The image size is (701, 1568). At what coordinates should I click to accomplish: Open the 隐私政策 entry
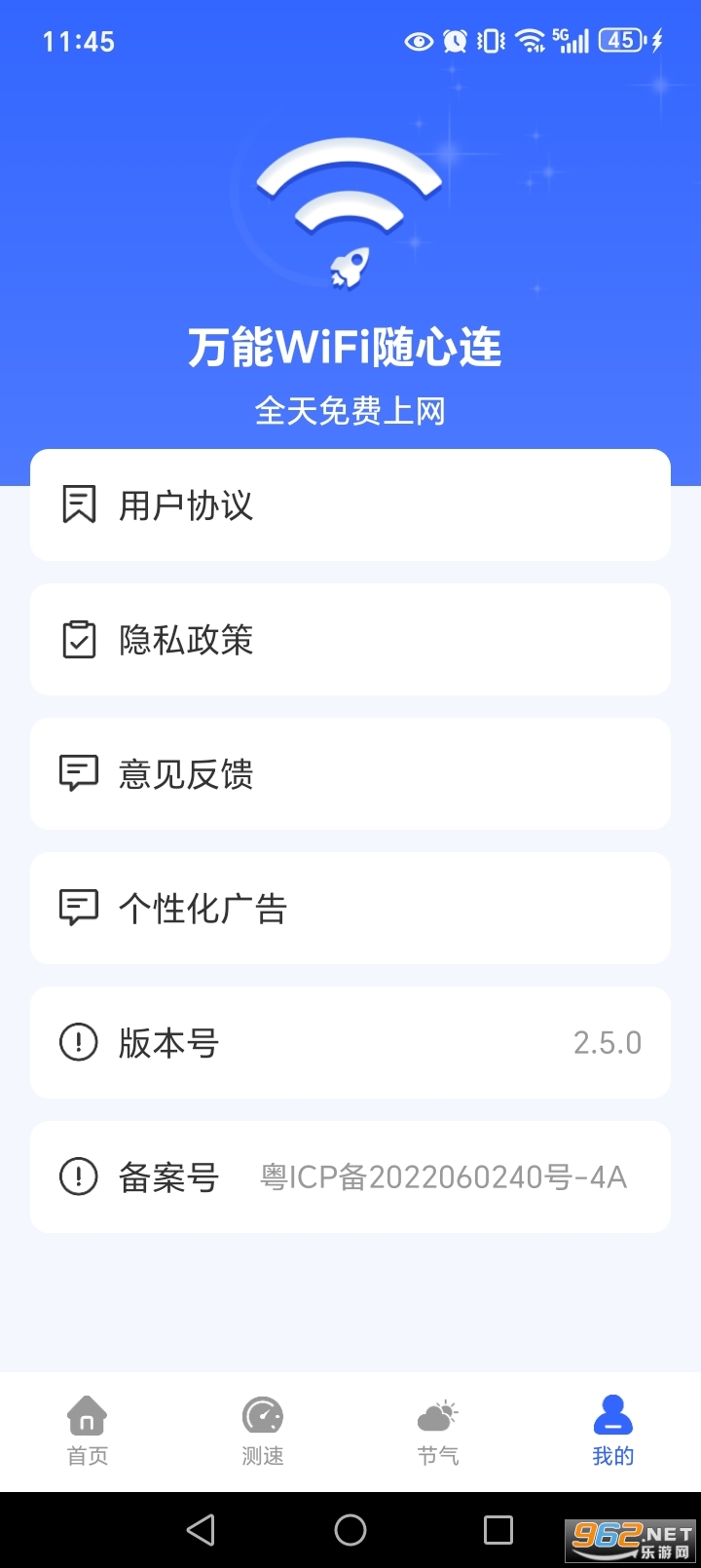click(350, 640)
